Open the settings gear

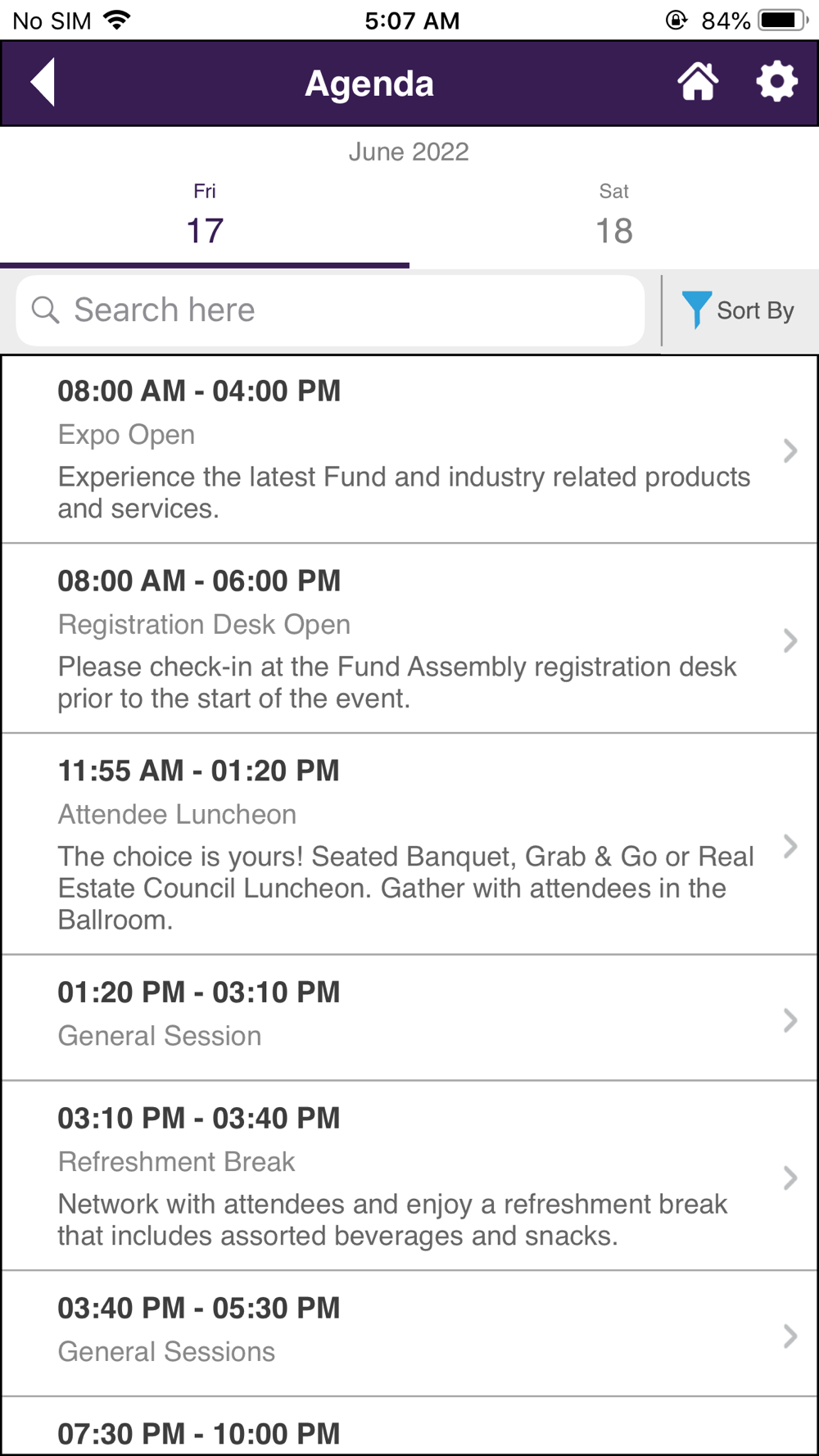pyautogui.click(x=776, y=82)
